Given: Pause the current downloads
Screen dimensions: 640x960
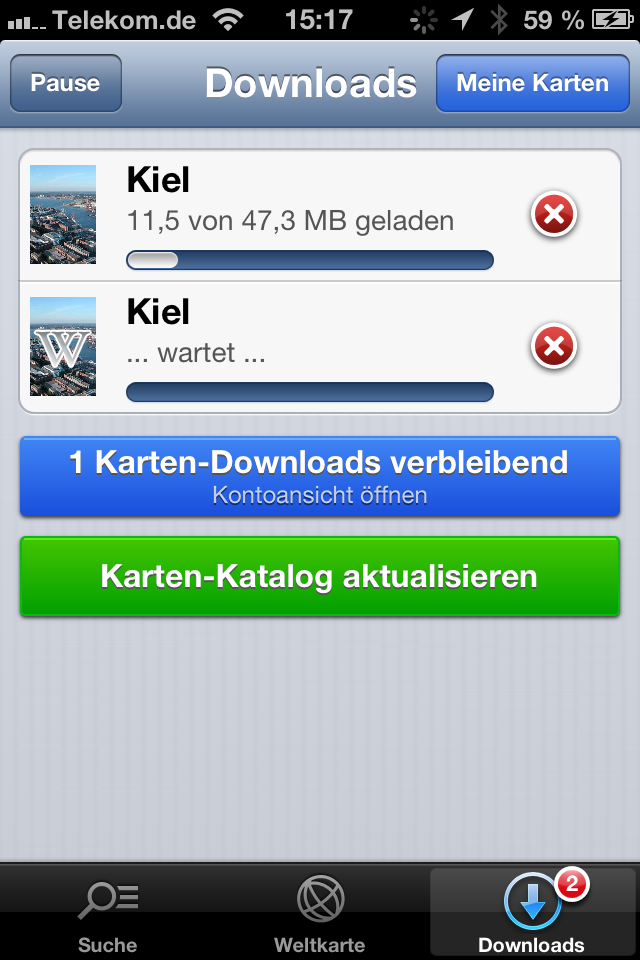Looking at the screenshot, I should pos(65,83).
